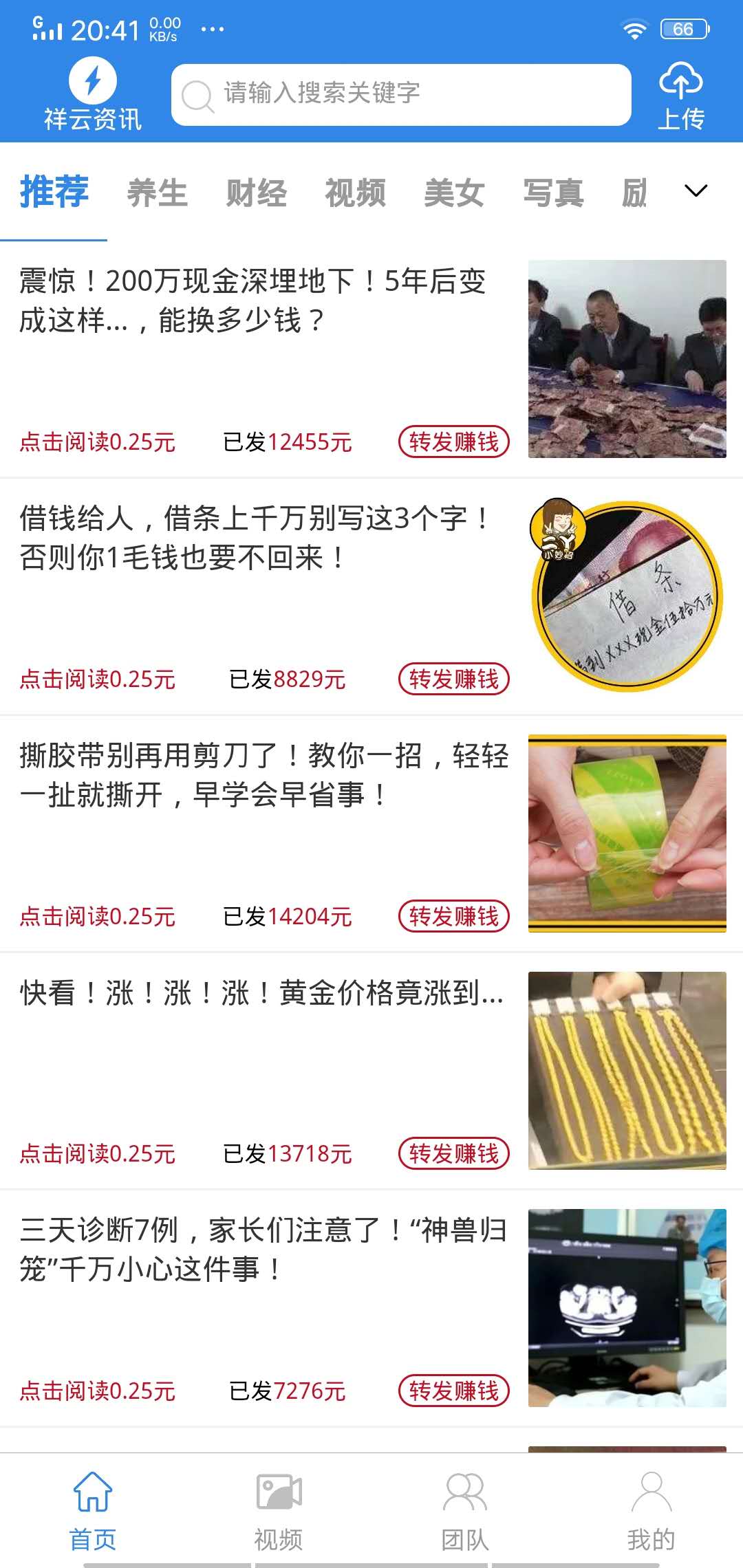Screen dimensions: 743x1568
Task: Expand the channel list with the down chevron
Action: click(696, 191)
